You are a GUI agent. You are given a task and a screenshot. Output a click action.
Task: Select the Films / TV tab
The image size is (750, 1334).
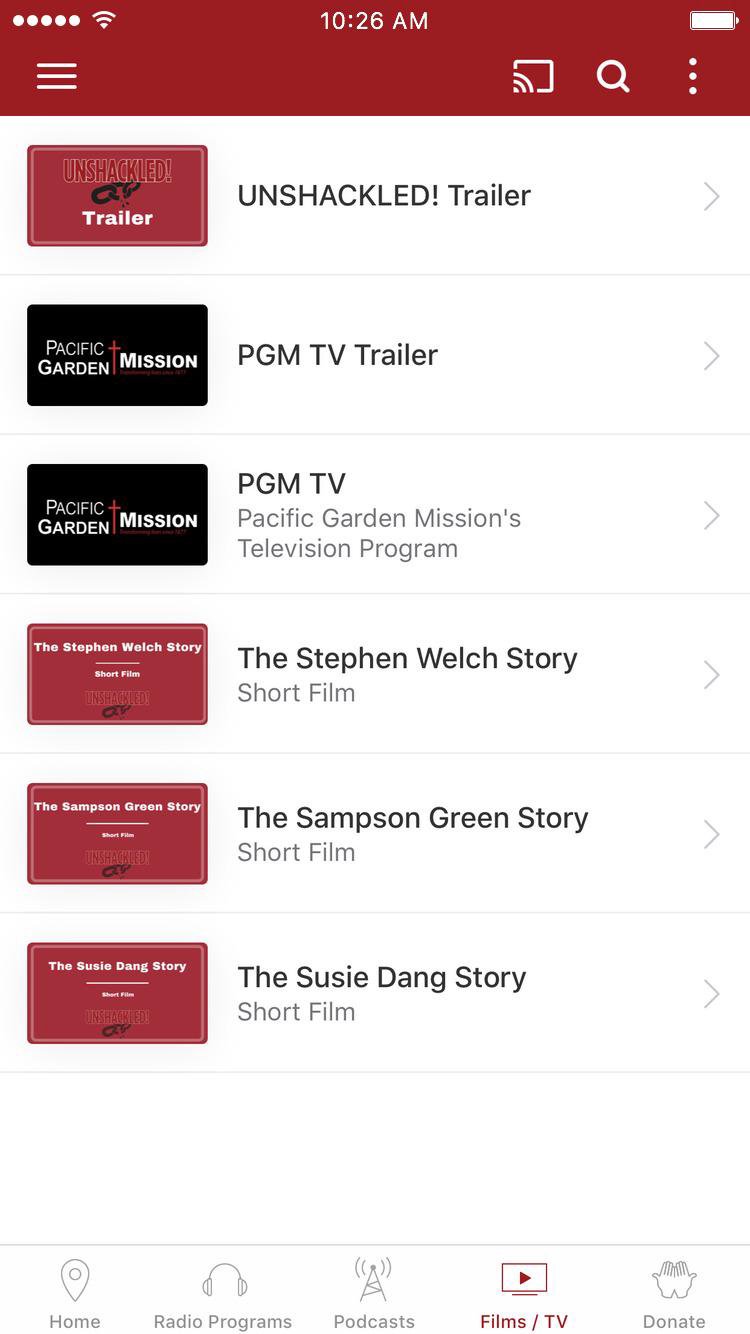tap(524, 1294)
